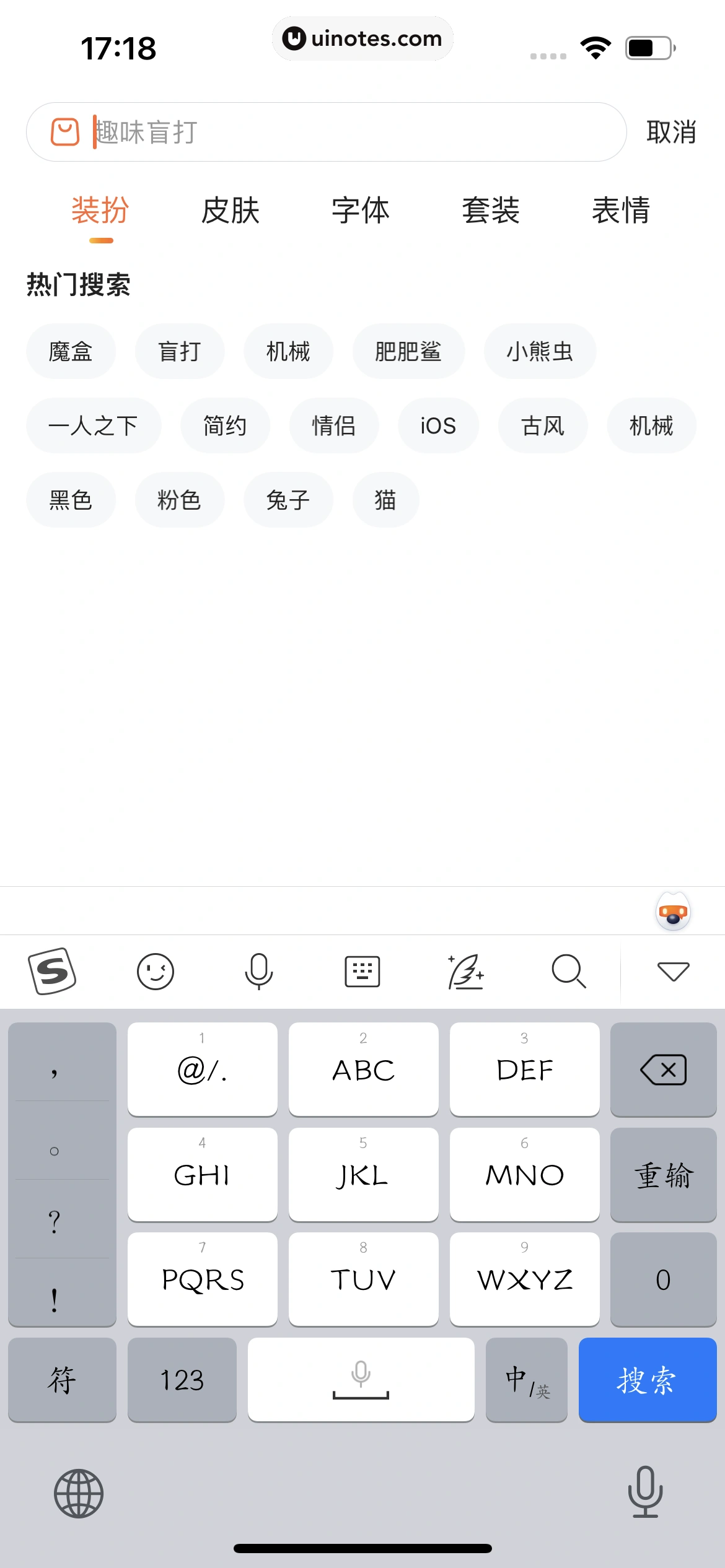Cancel the search with 取消
Image resolution: width=725 pixels, height=1568 pixels.
(x=670, y=132)
